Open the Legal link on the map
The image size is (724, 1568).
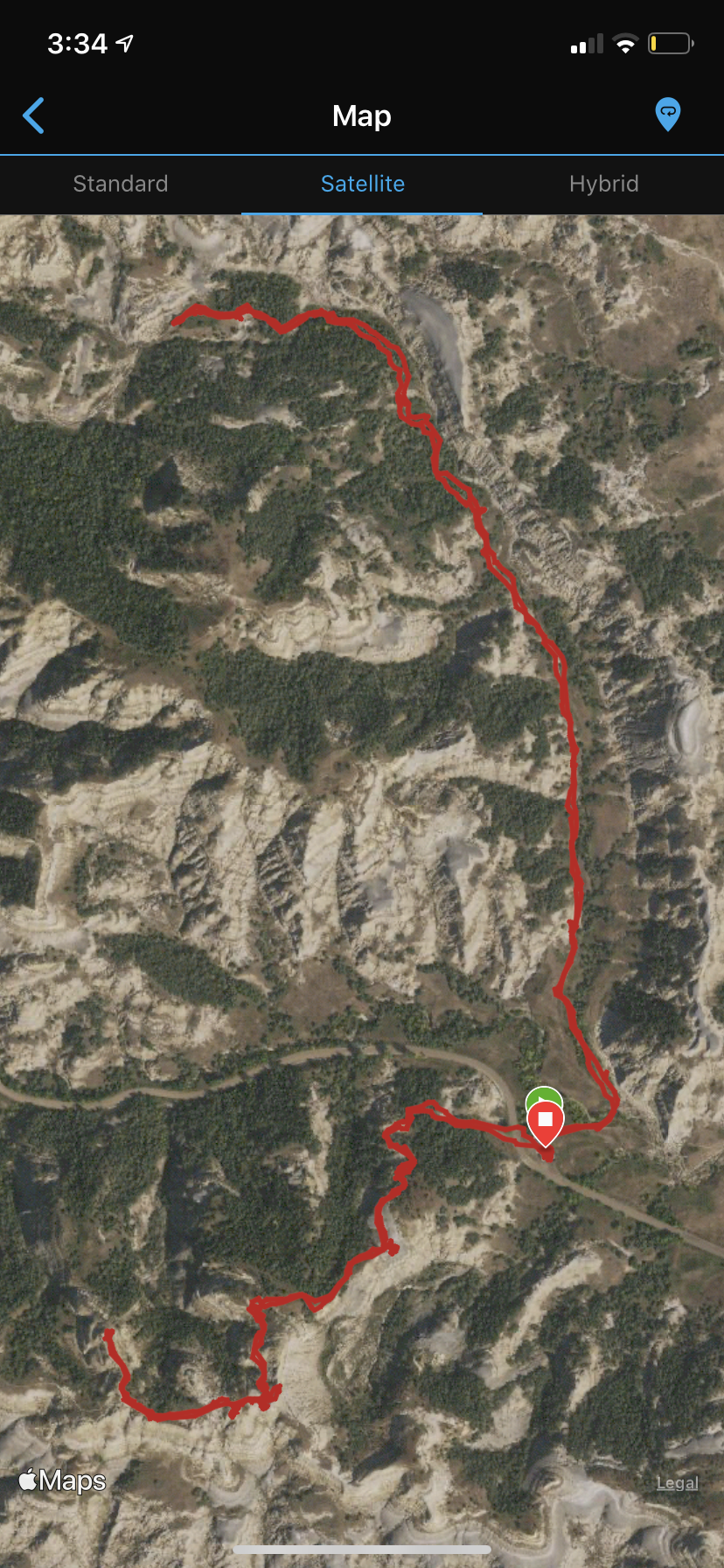[677, 1482]
